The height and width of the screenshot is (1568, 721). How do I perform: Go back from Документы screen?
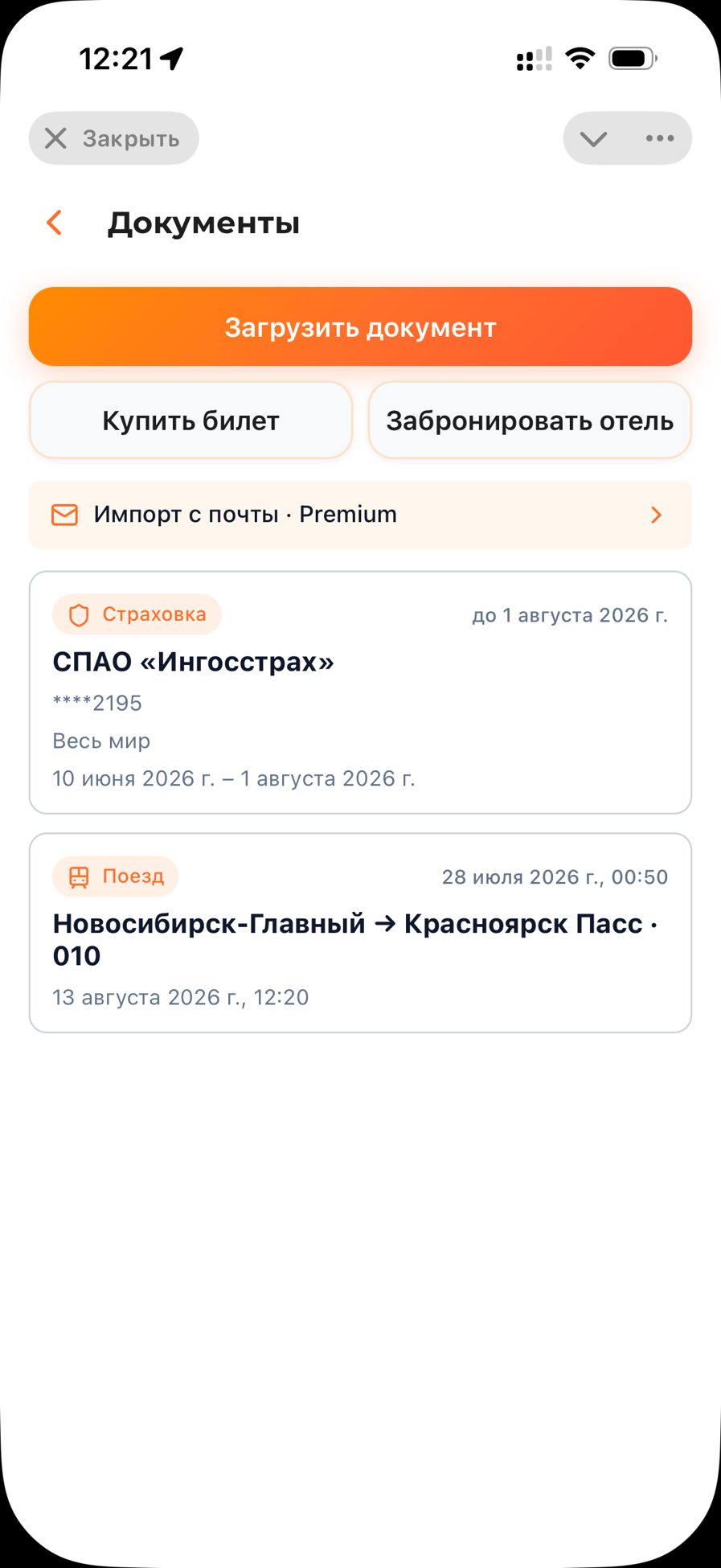pos(55,223)
